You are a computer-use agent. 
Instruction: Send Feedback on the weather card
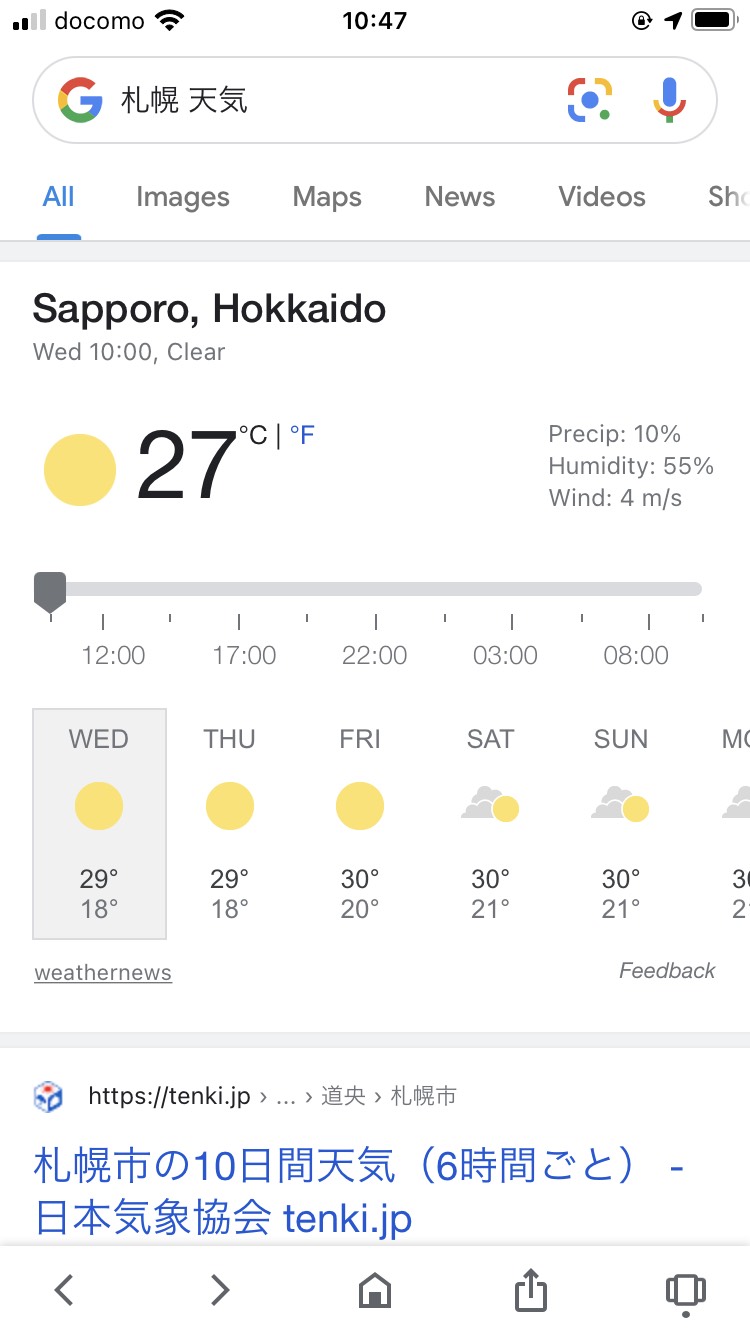[667, 971]
